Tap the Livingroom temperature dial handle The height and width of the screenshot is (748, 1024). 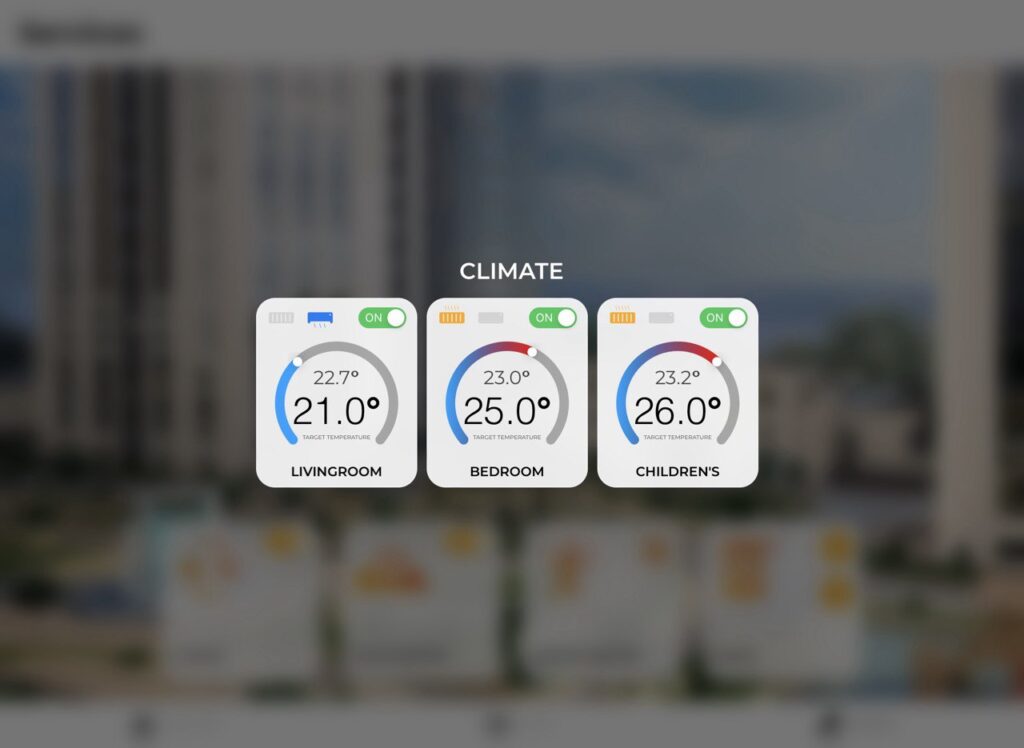point(297,361)
